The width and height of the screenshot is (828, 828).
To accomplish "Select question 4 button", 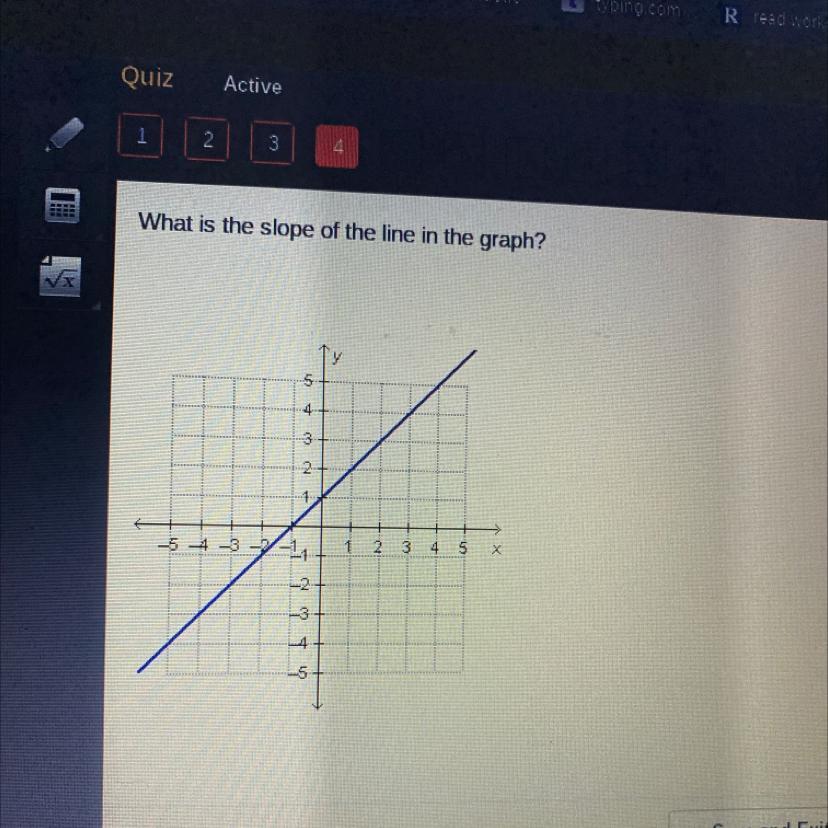I will (337, 147).
